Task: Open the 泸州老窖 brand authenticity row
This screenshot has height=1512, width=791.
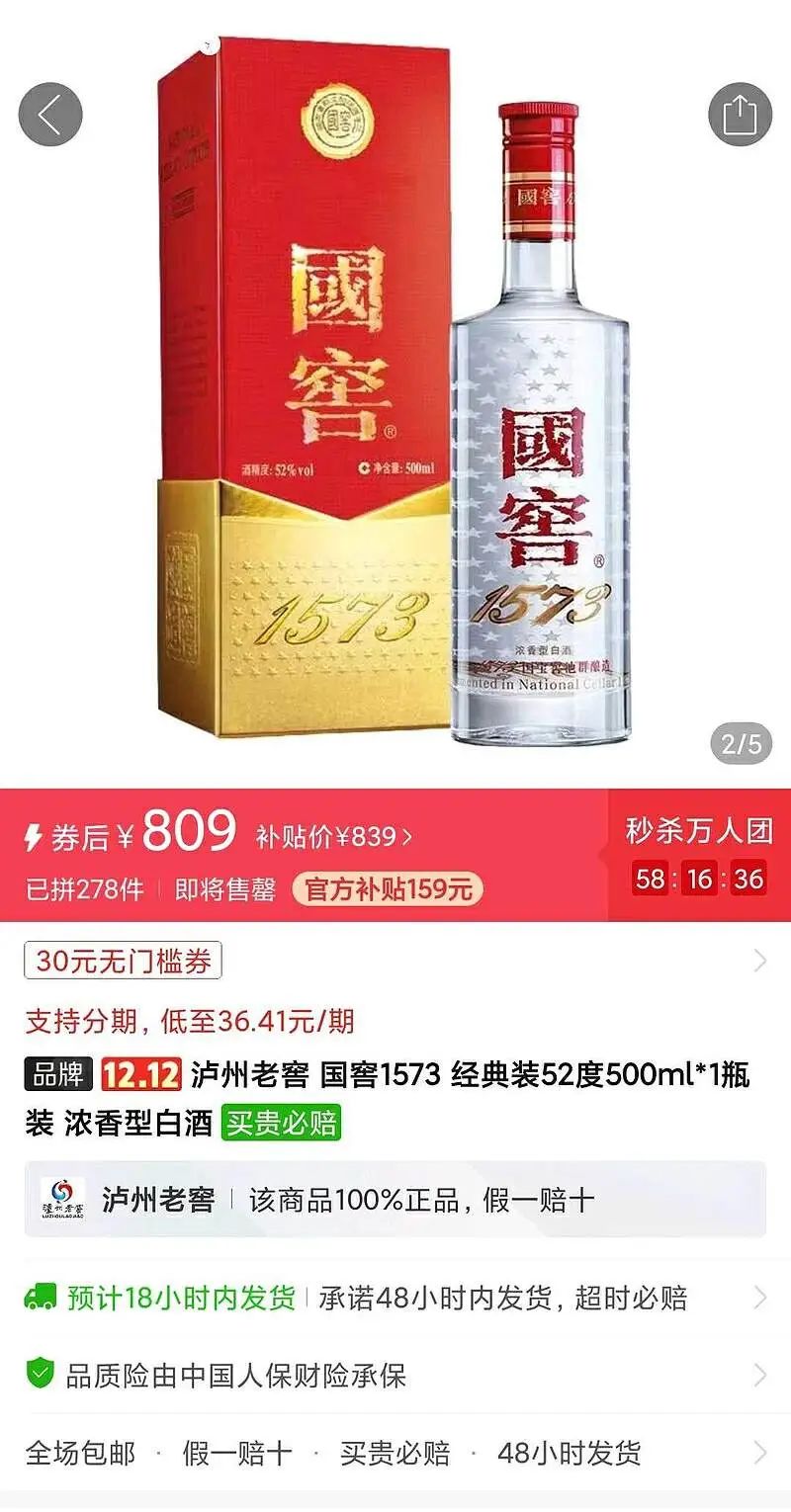Action: pos(395,1200)
